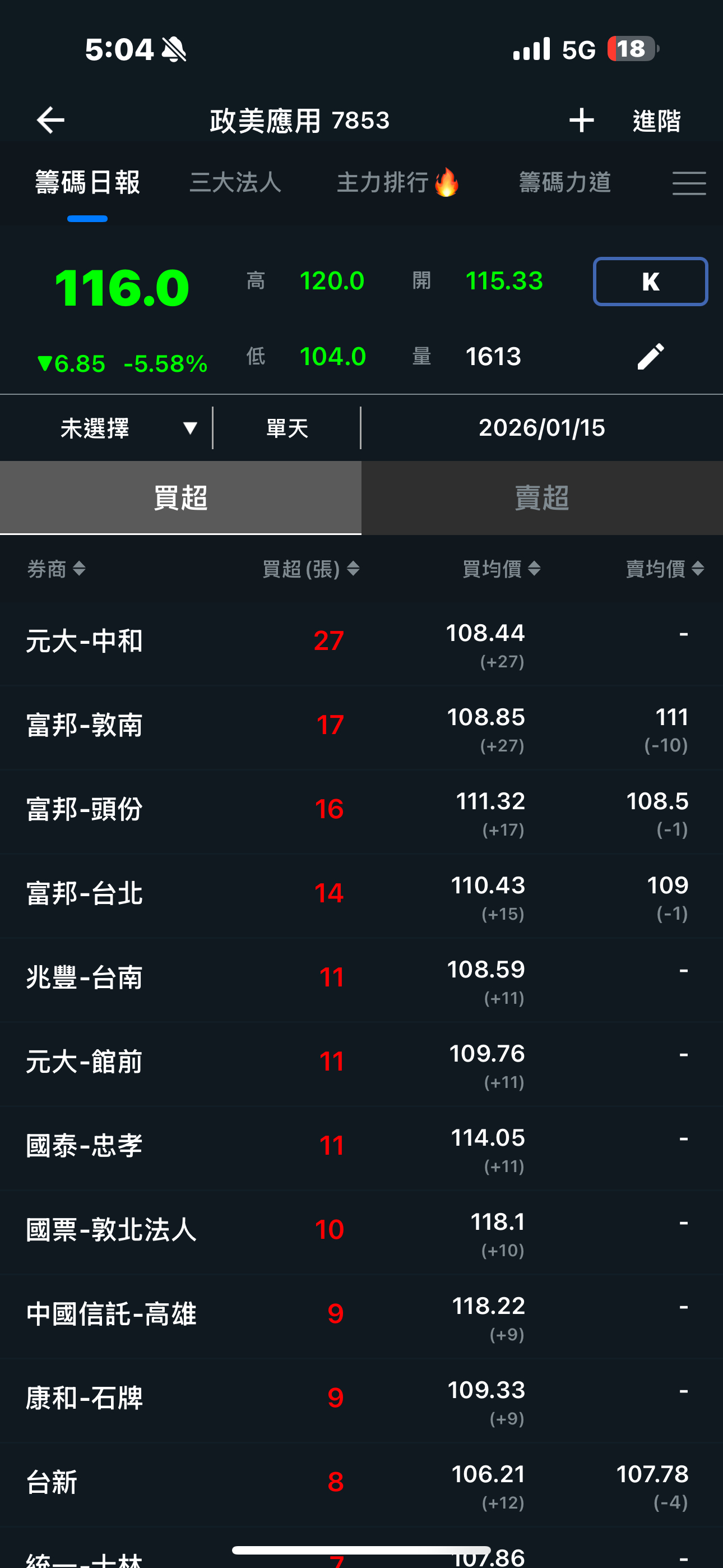Image resolution: width=723 pixels, height=1568 pixels.
Task: Switch to the 籌碼力道 tab
Action: click(x=565, y=183)
